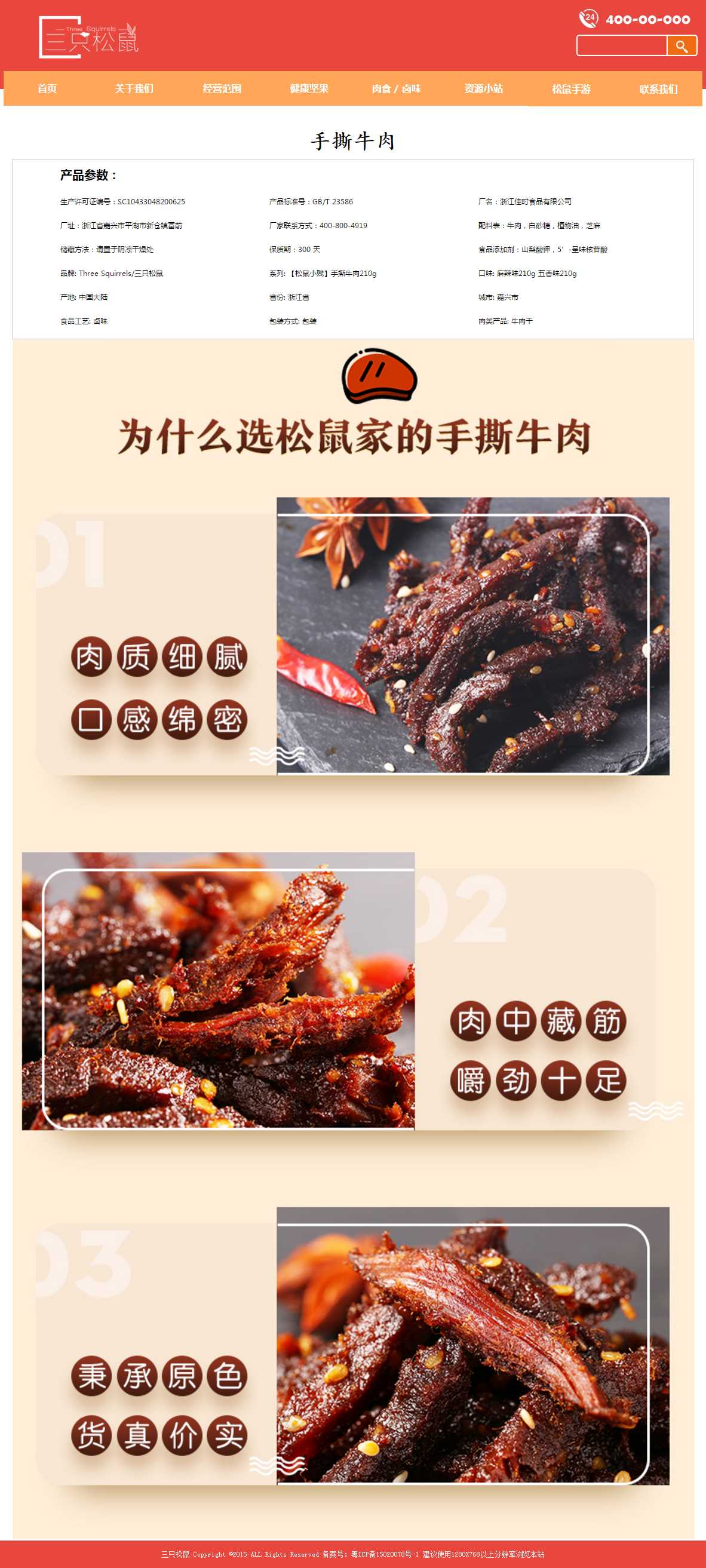
Task: Visit the 松鼠手游 page
Action: (571, 89)
